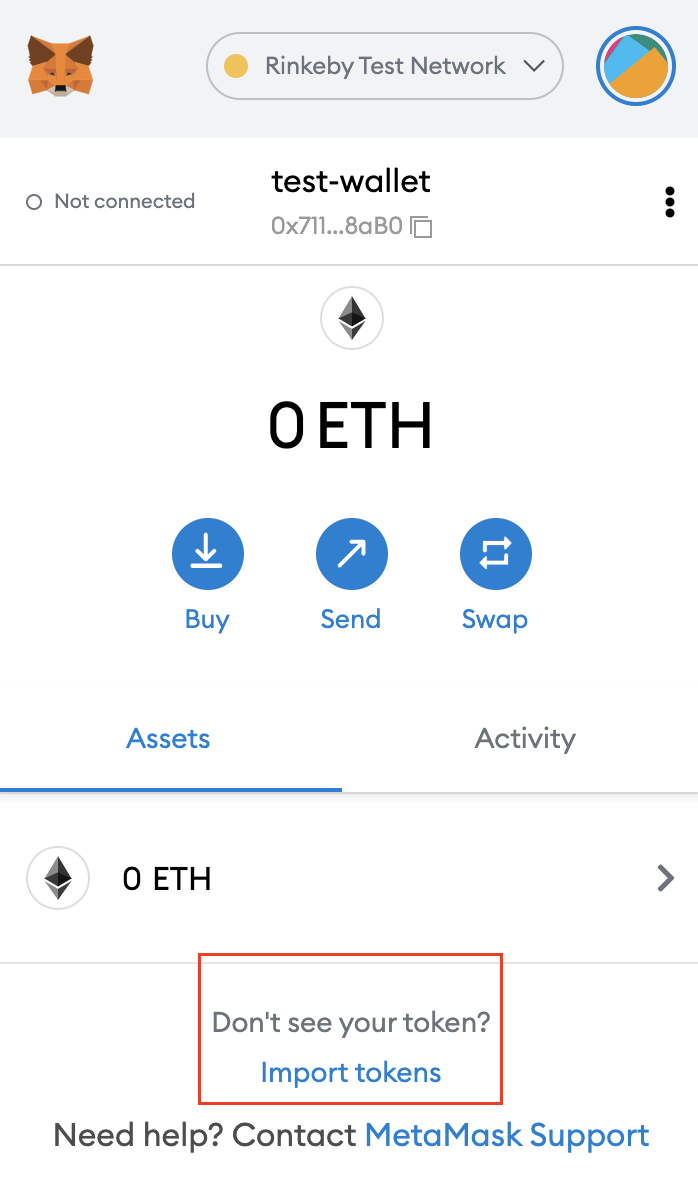Screen dimensions: 698x1188
Task: Open the MetaMask Support link
Action: 507,1135
